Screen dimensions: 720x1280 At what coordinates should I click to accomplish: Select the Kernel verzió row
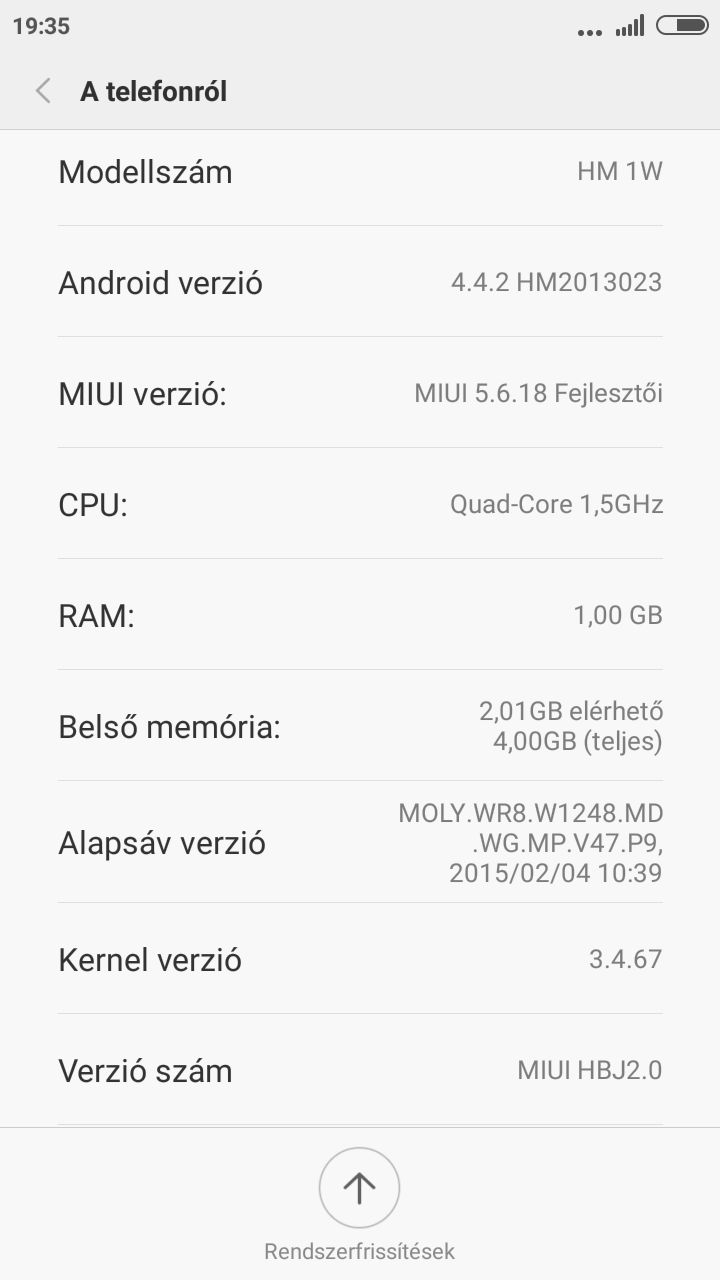point(360,959)
